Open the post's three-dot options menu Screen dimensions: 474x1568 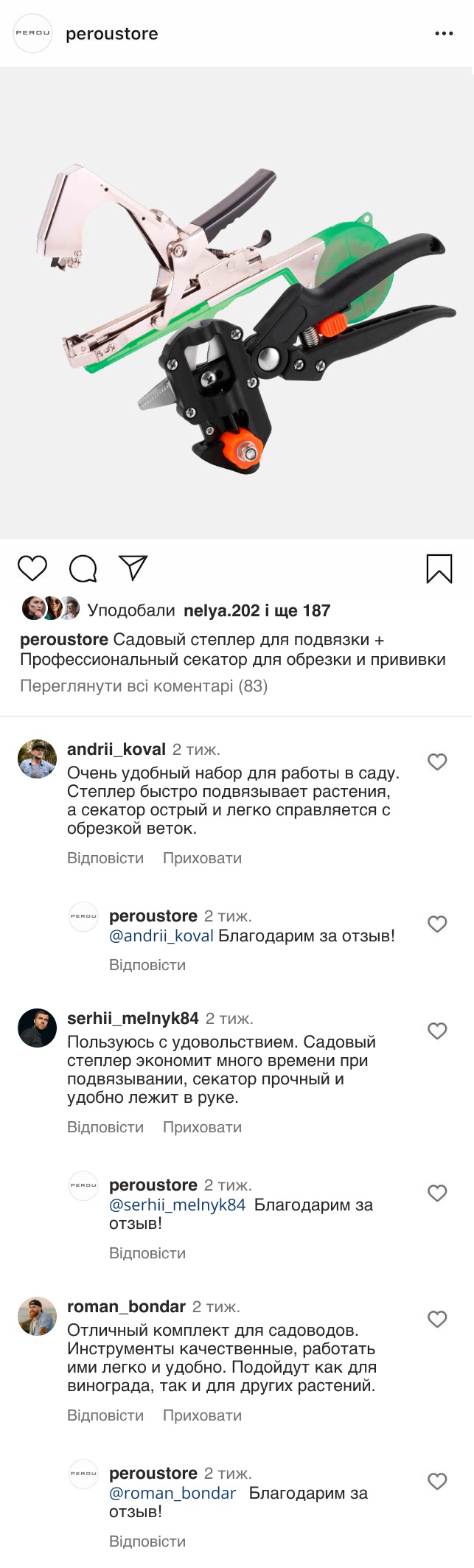444,34
